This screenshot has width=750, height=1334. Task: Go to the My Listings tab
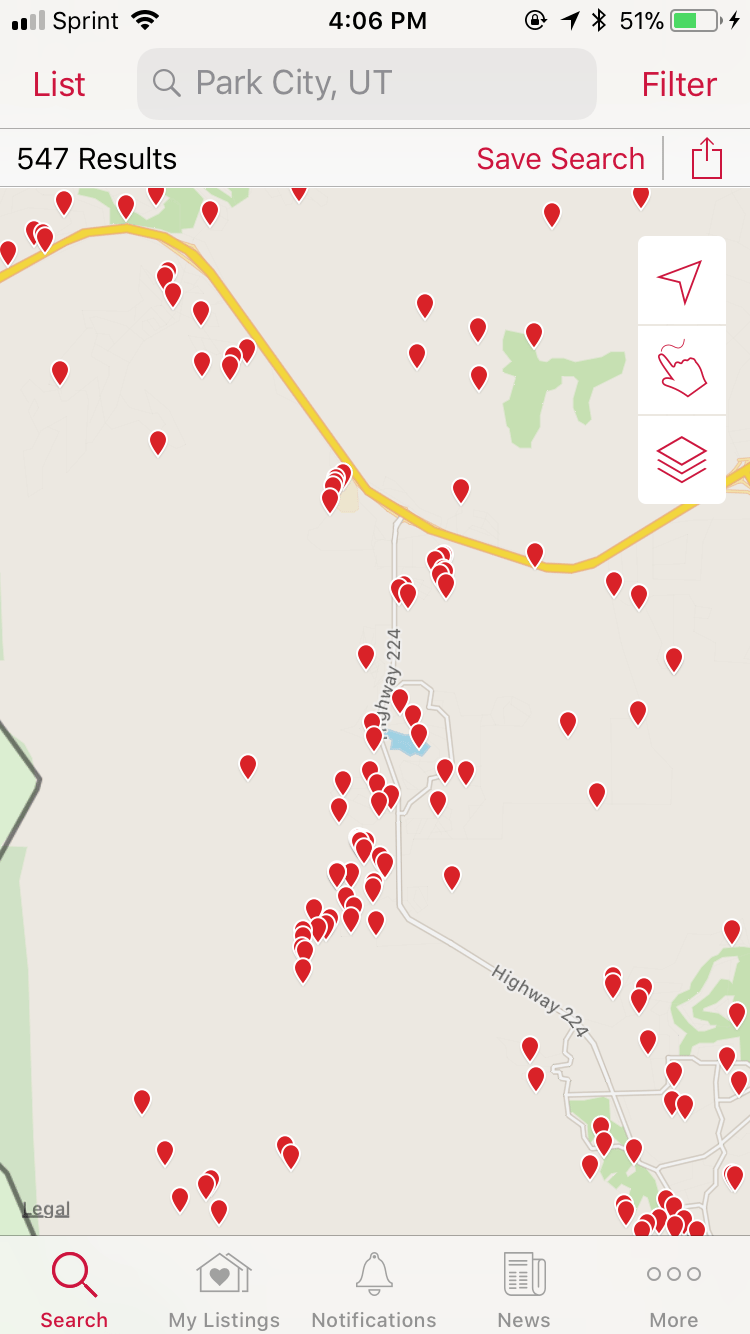(224, 1290)
